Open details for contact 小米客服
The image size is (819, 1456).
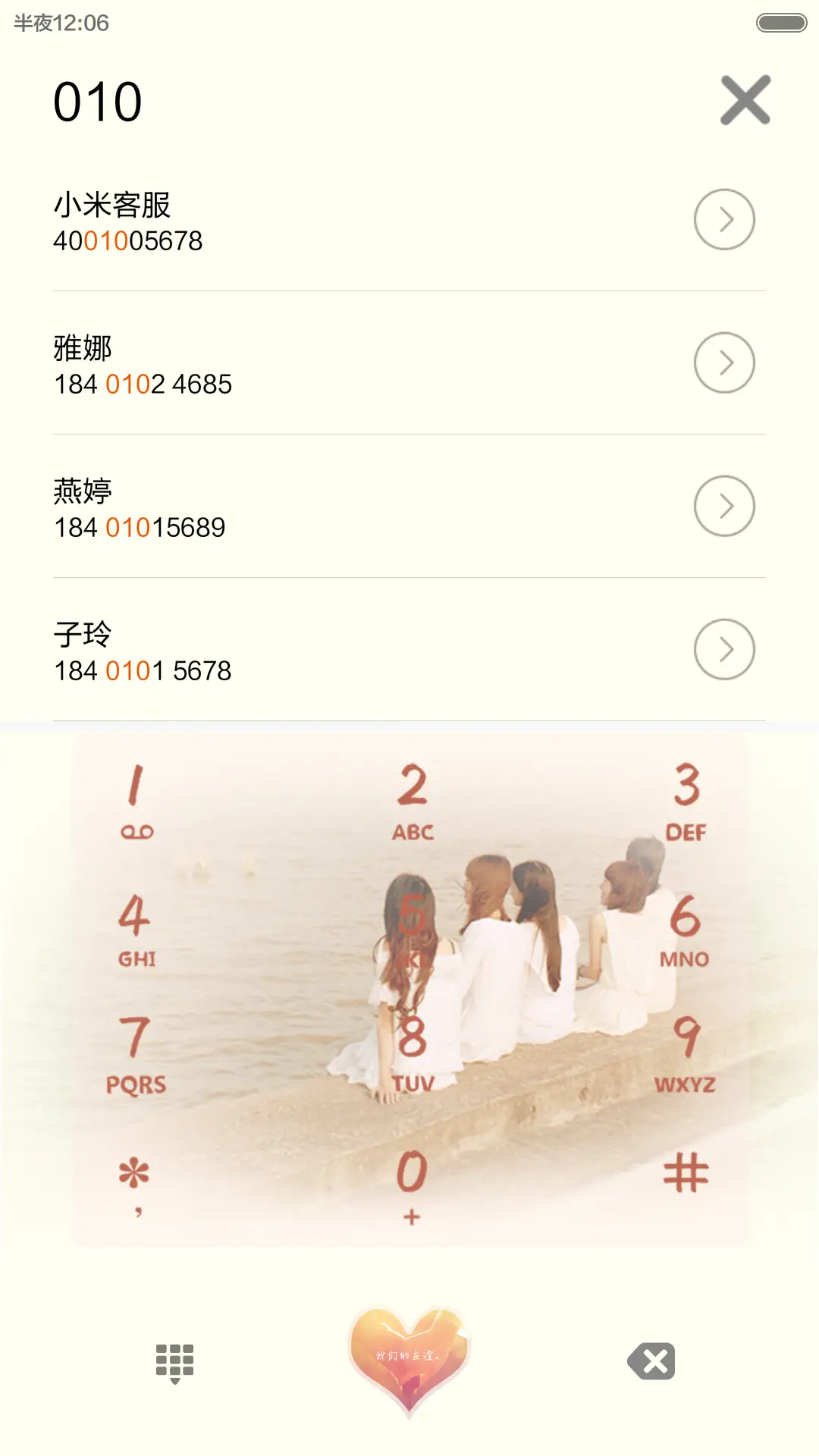tap(724, 219)
